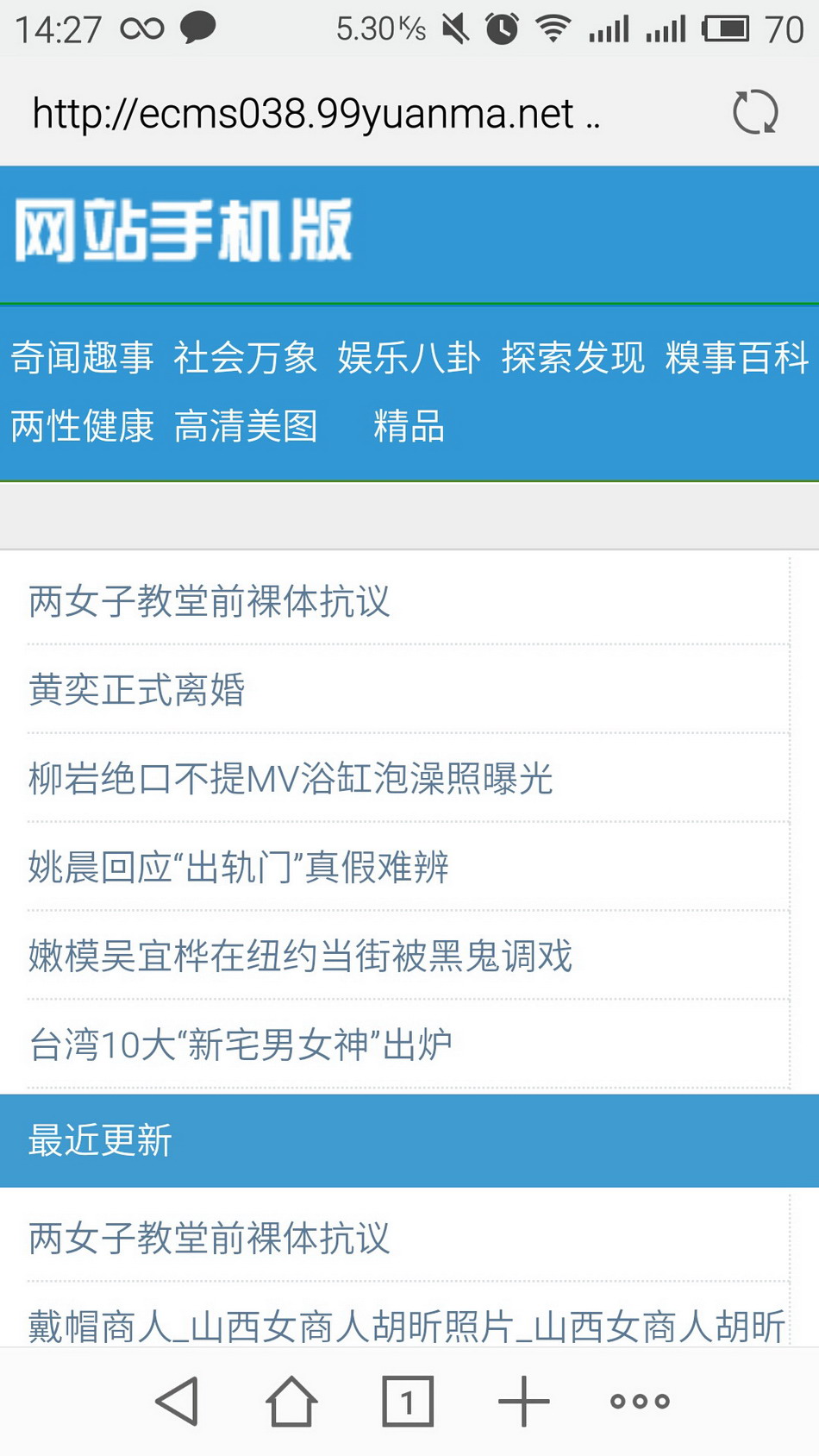The image size is (819, 1456).
Task: Open the browser home page
Action: (291, 1401)
